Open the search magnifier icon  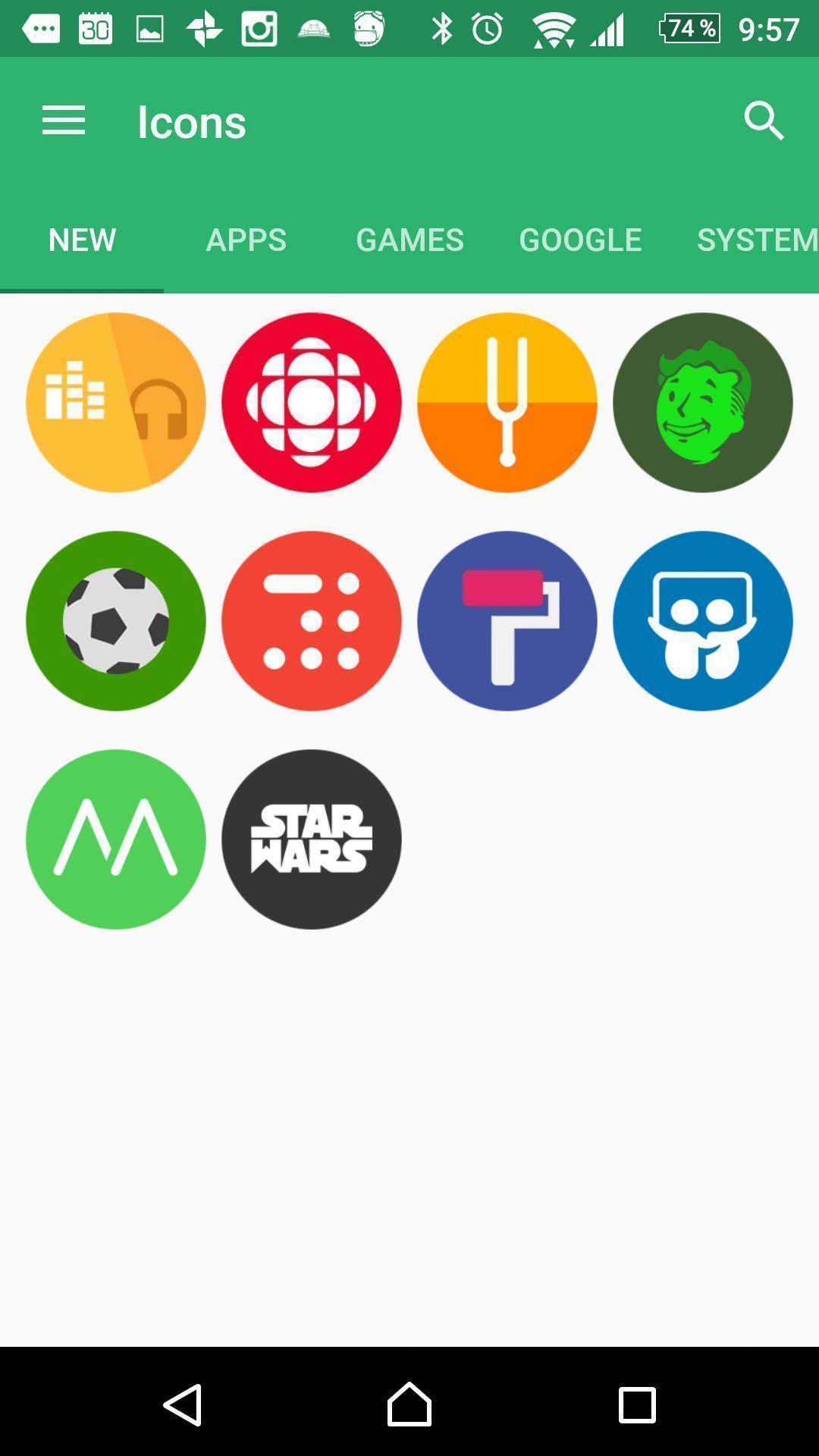tap(764, 121)
